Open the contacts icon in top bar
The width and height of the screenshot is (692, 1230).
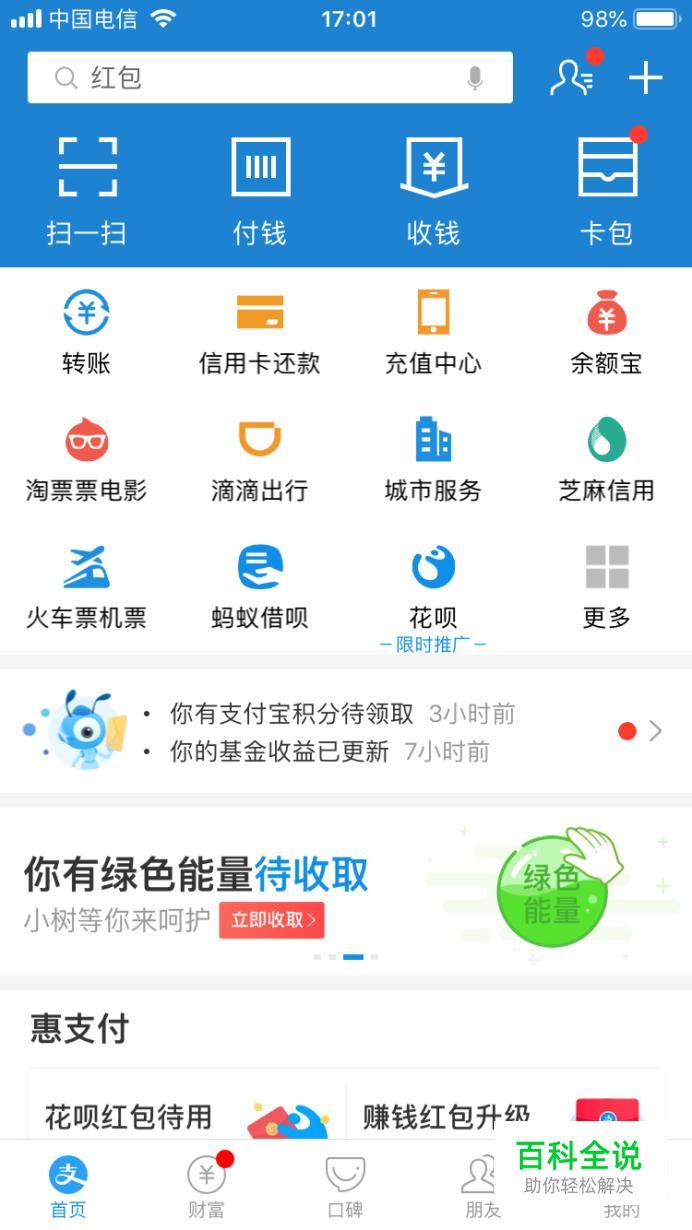tap(572, 77)
